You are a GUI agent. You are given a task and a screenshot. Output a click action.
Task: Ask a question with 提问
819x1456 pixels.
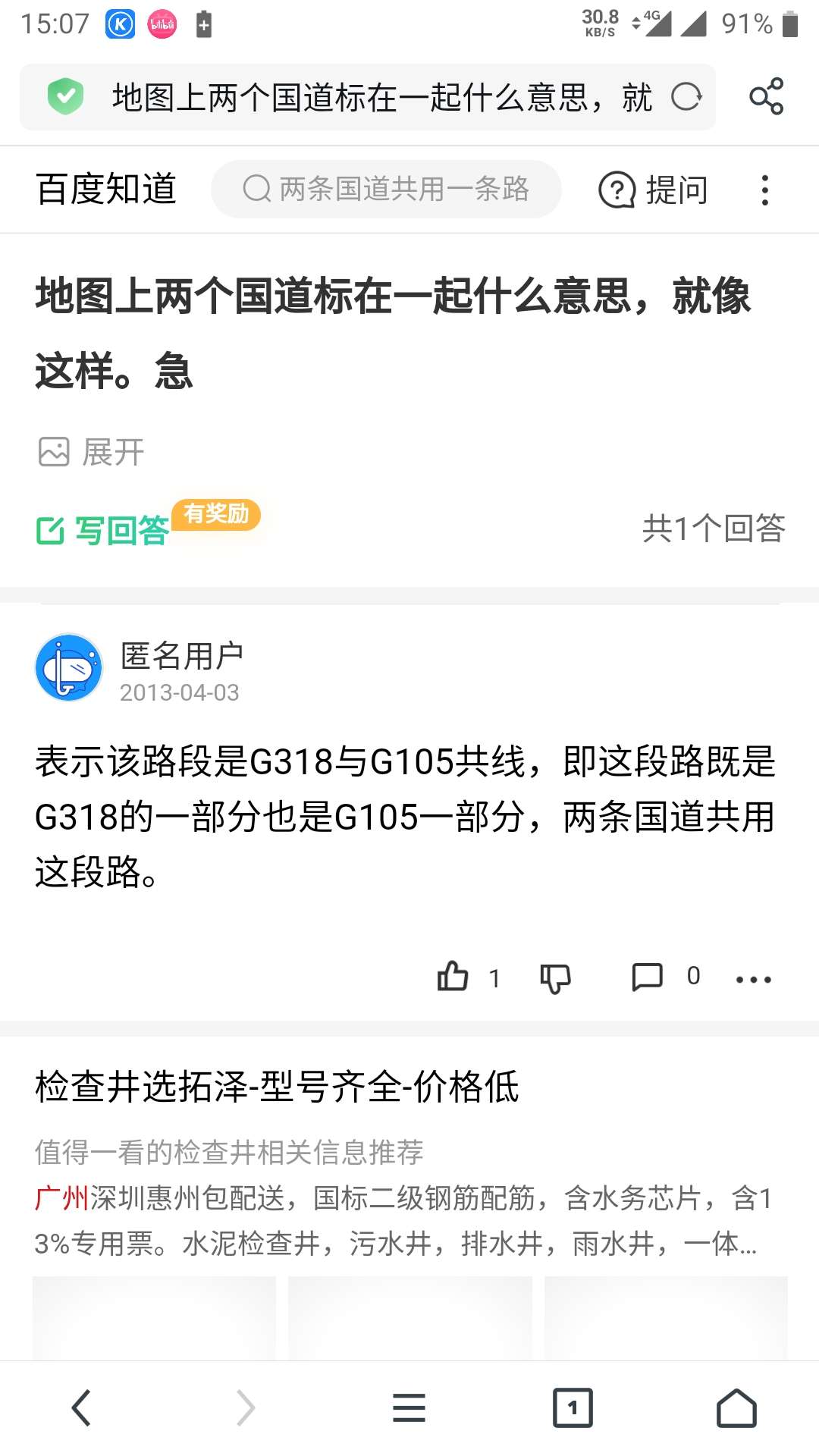click(x=654, y=190)
